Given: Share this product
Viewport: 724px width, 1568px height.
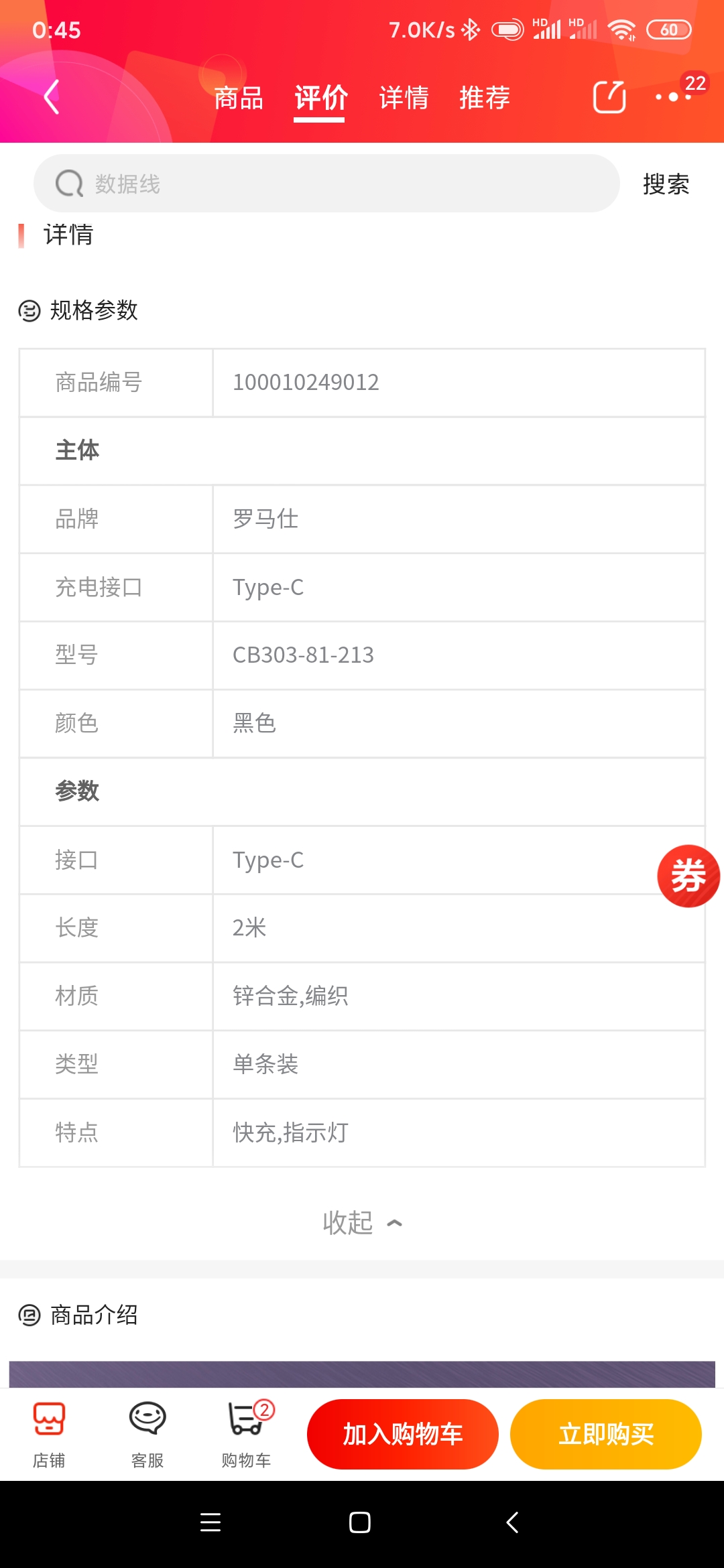Looking at the screenshot, I should coord(609,97).
